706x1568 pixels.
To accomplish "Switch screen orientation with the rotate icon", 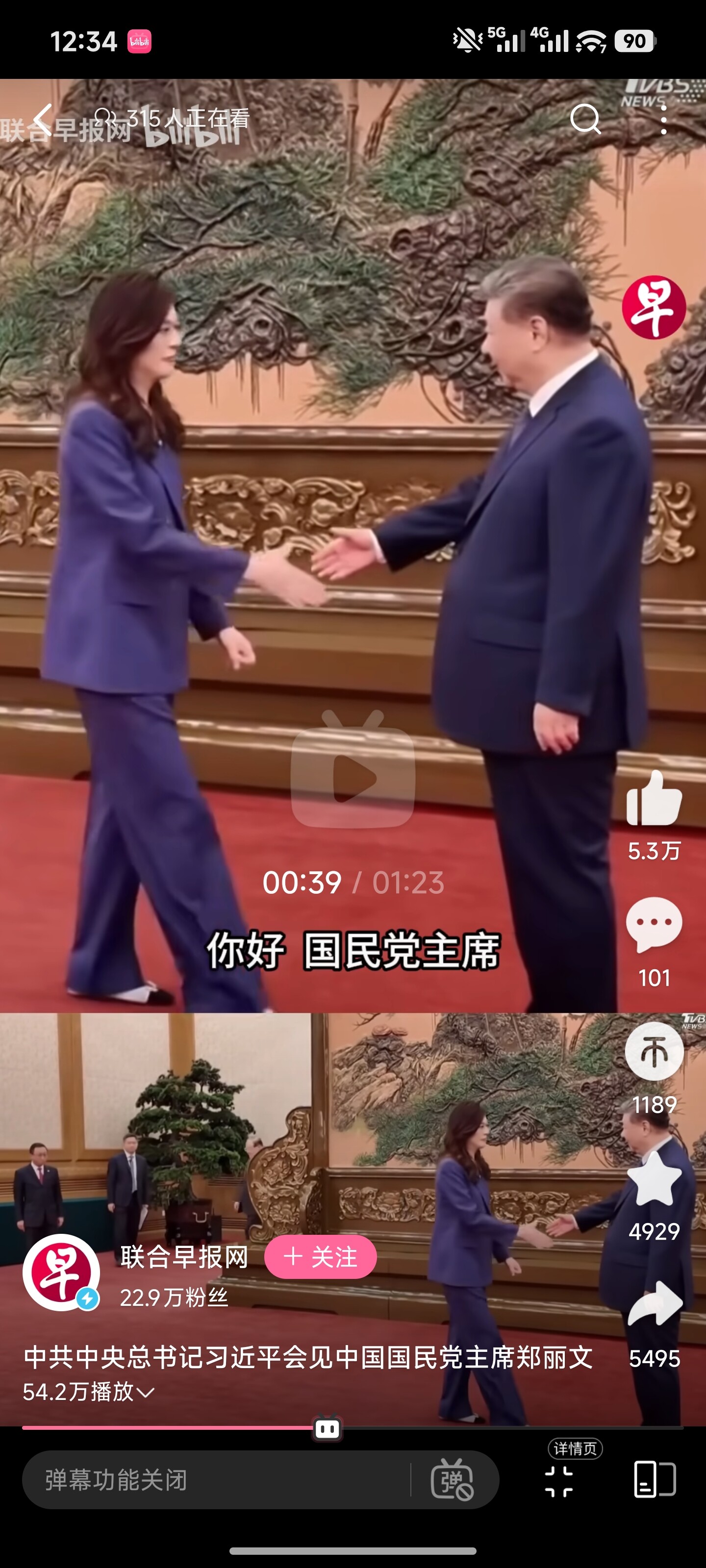I will 655,1480.
